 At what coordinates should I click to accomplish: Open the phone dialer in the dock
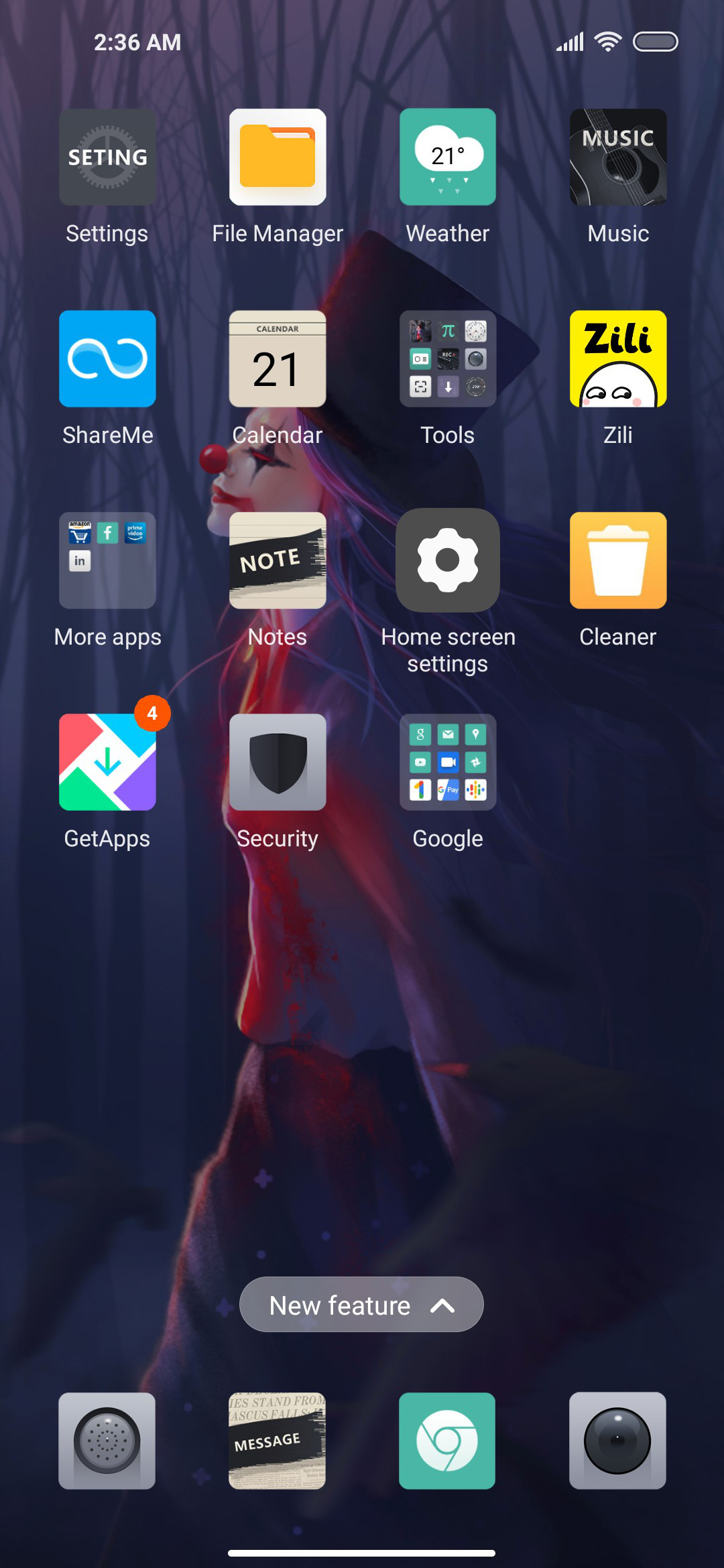point(107,1441)
